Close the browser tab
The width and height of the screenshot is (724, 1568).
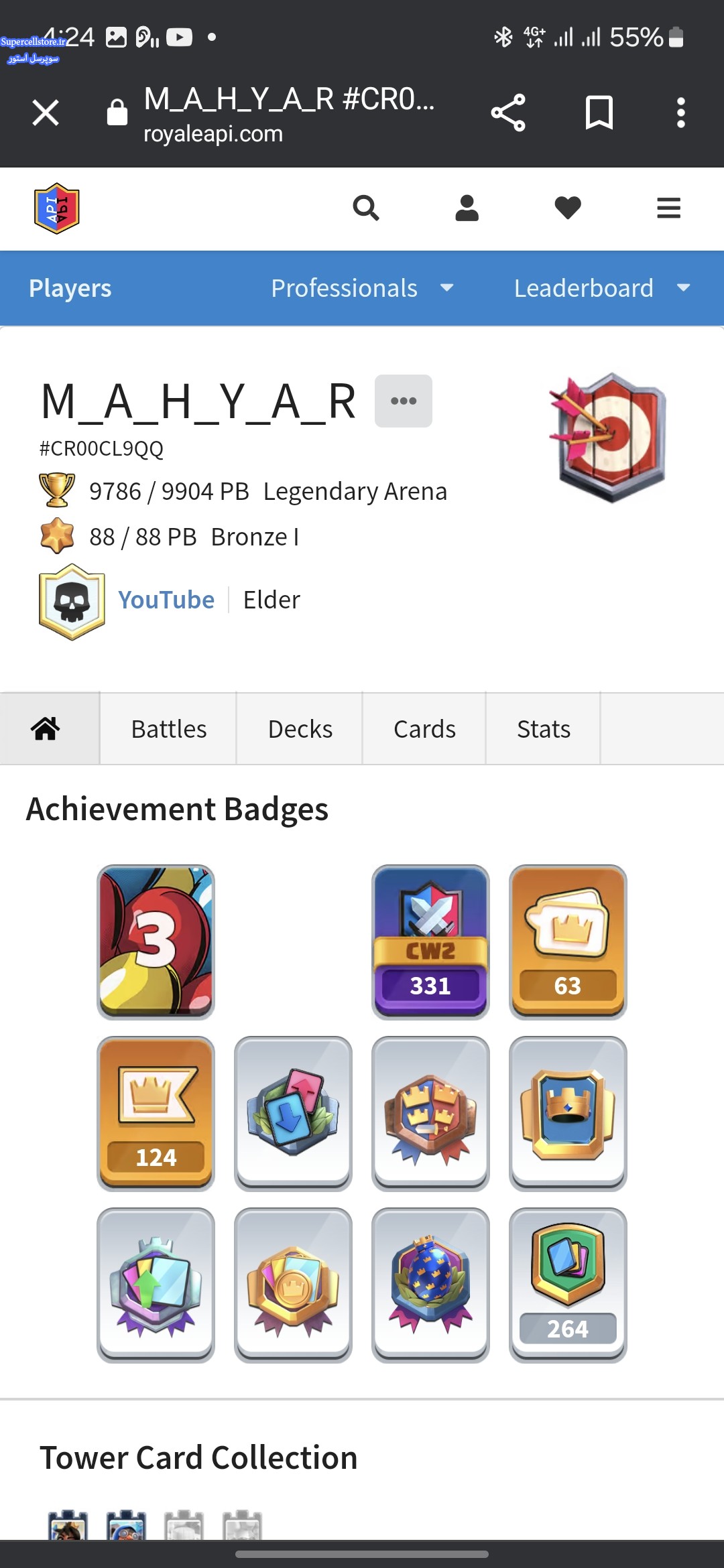(x=46, y=113)
